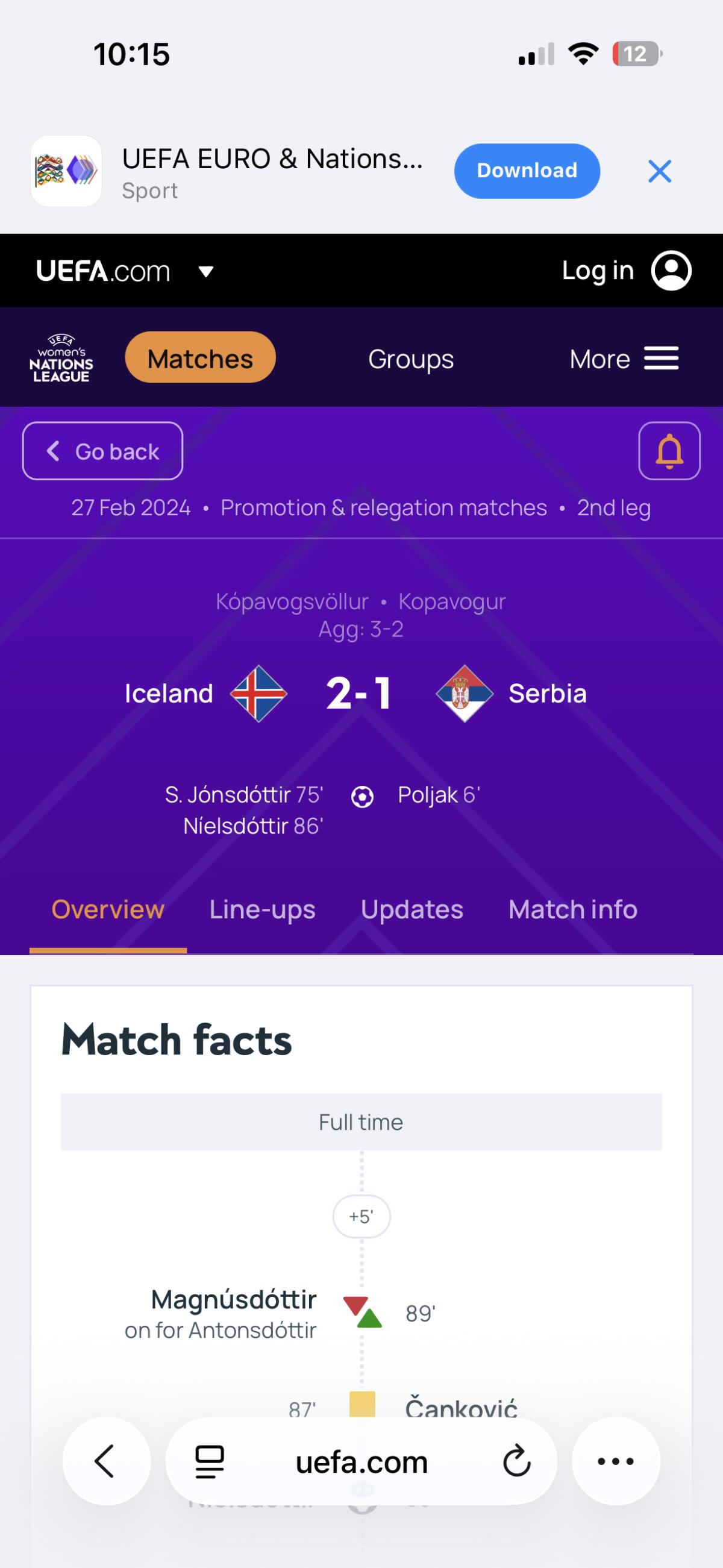Viewport: 723px width, 1568px height.
Task: Reload the uefa.com page
Action: (517, 1461)
